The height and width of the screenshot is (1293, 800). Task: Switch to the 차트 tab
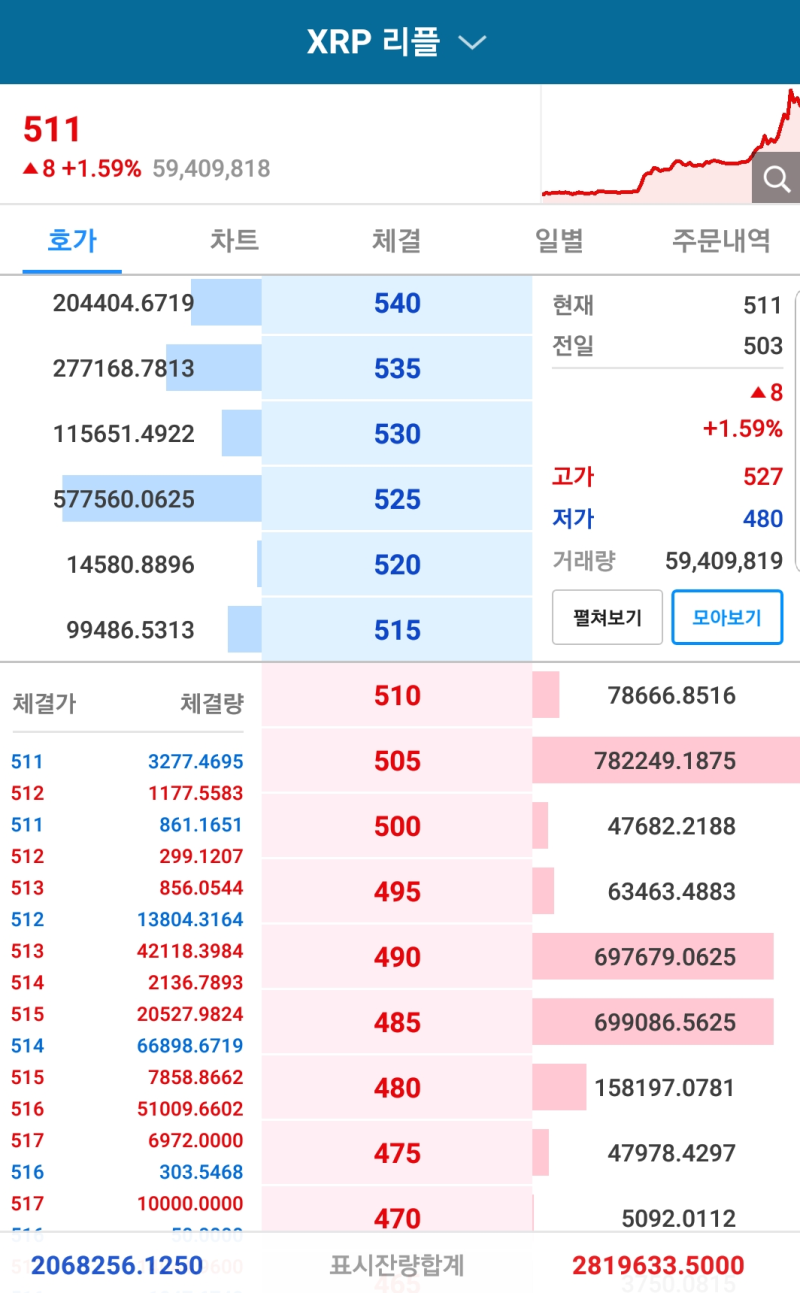tap(234, 240)
